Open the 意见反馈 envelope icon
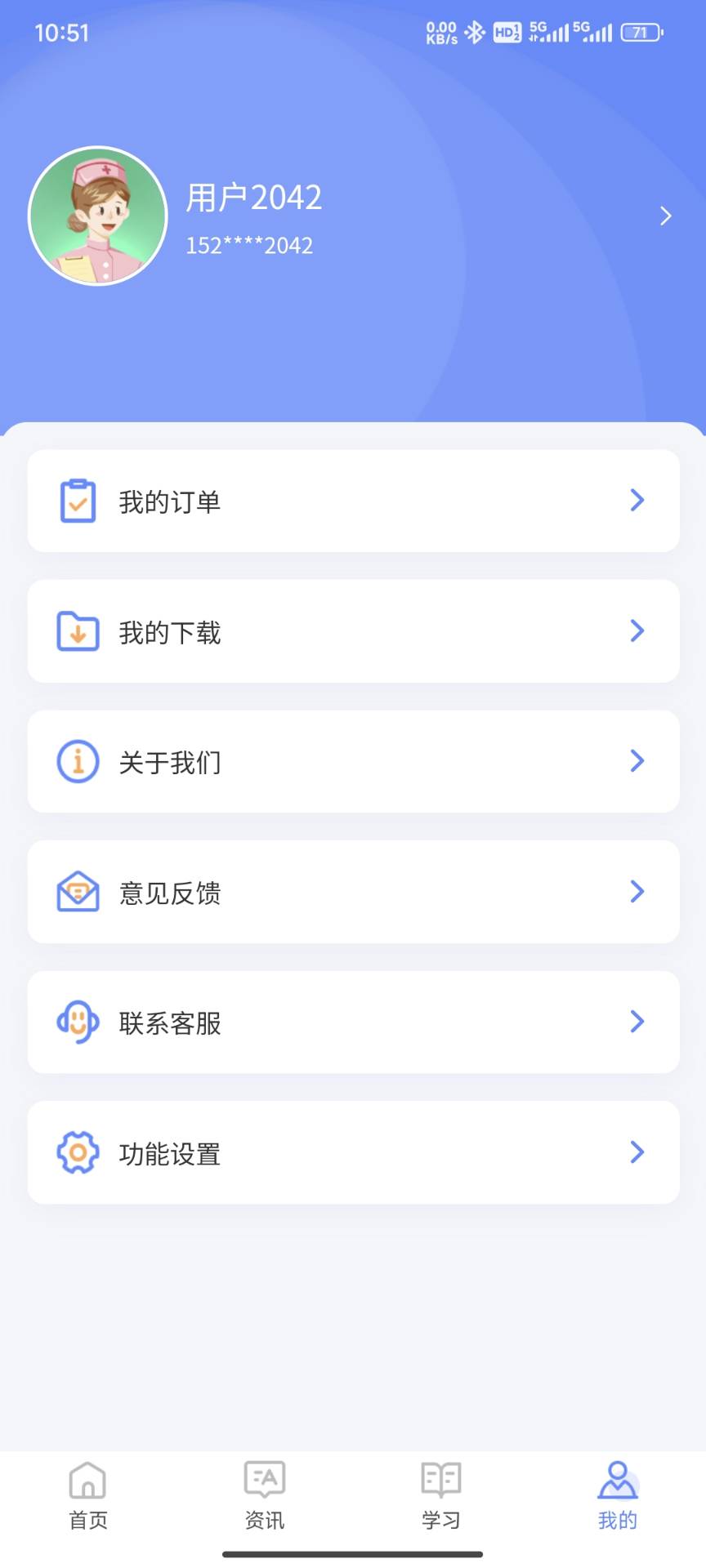The width and height of the screenshot is (706, 1568). point(77,892)
